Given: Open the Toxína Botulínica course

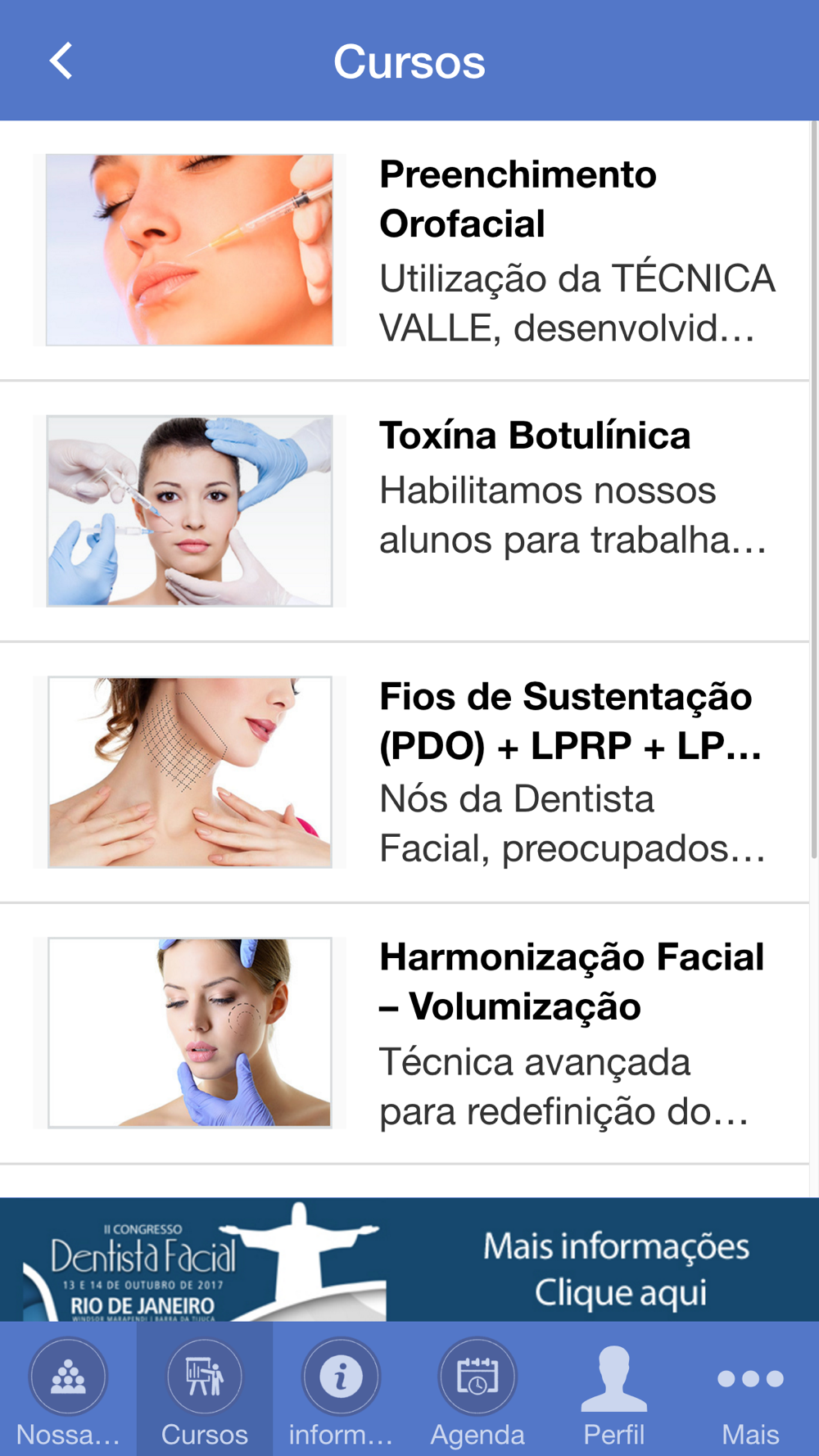Looking at the screenshot, I should click(x=405, y=511).
